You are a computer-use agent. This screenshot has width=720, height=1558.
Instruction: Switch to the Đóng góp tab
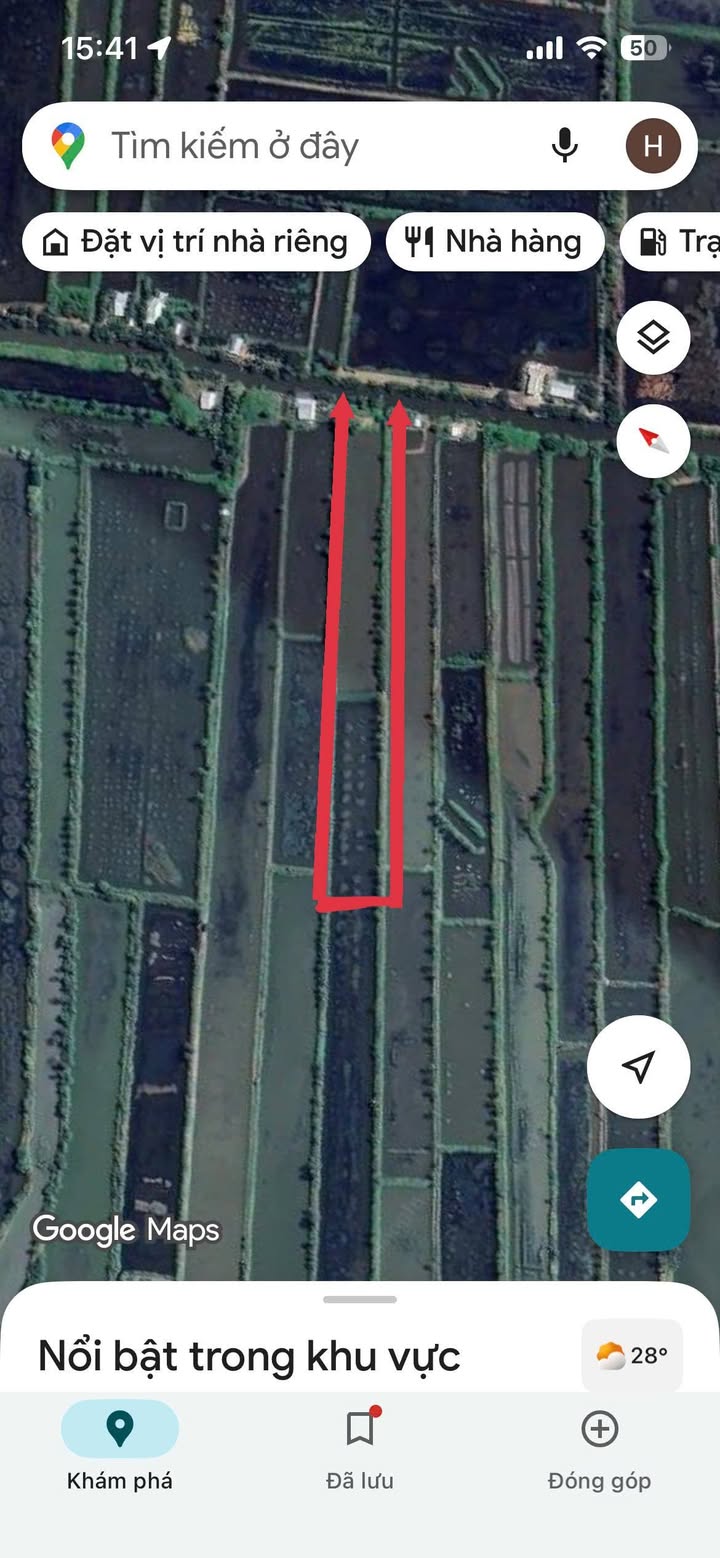point(599,1446)
